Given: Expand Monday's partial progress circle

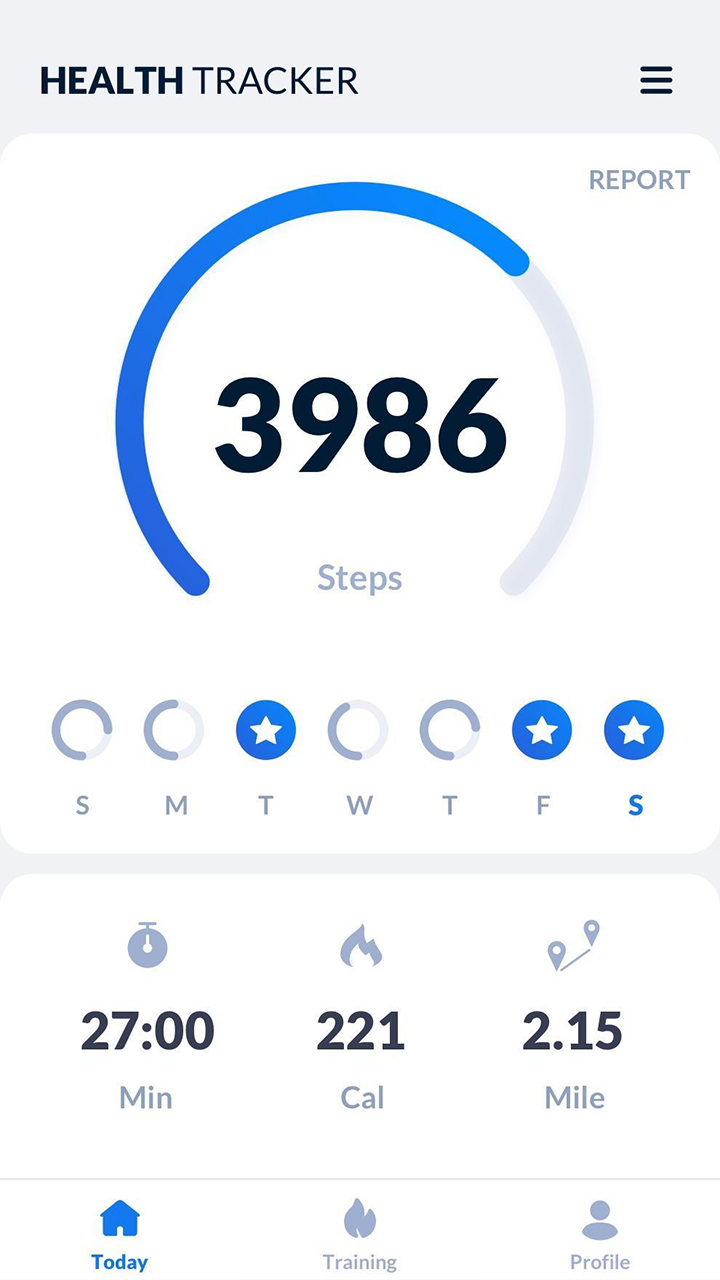Looking at the screenshot, I should tap(174, 730).
